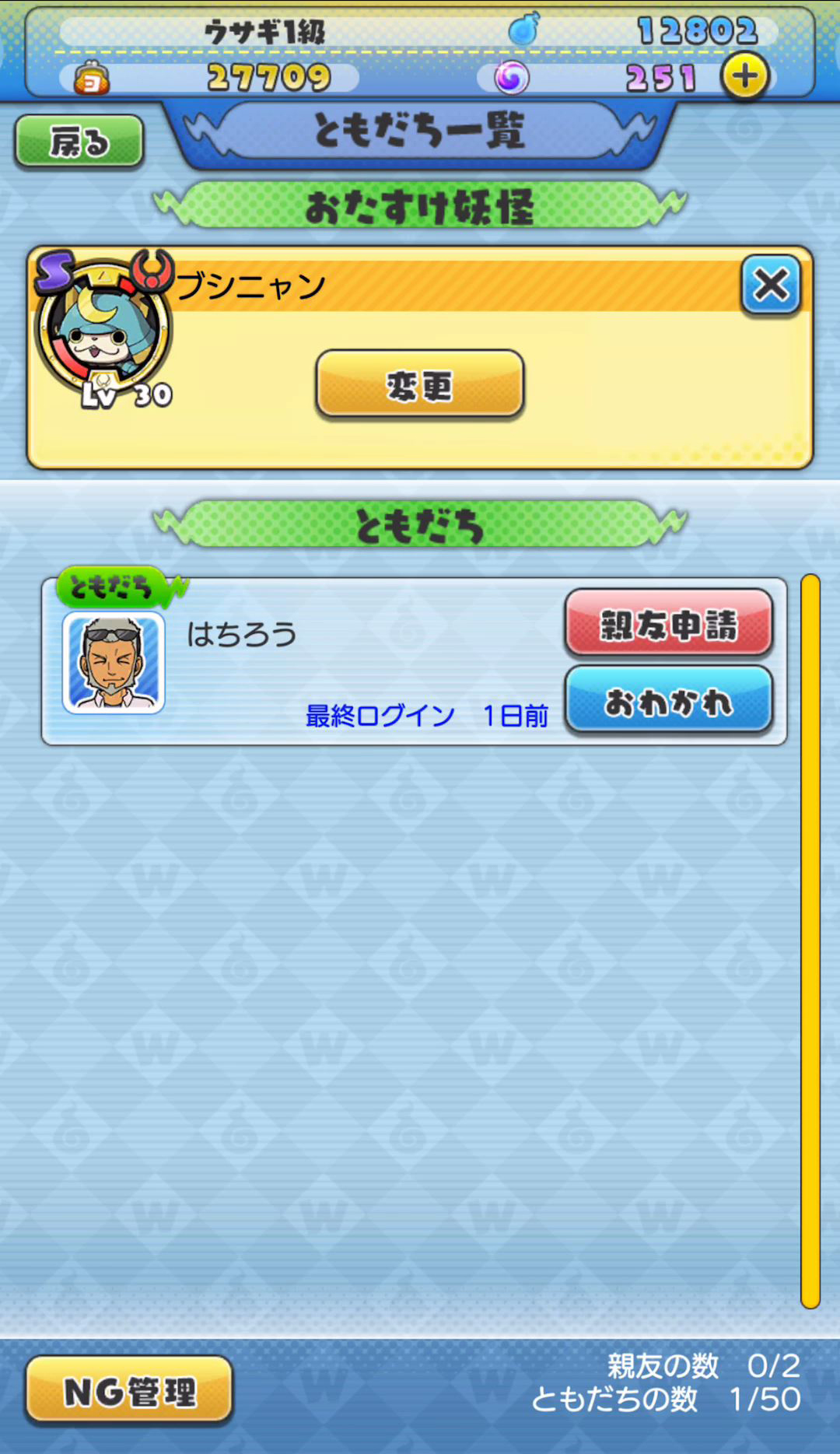View はちろう's profile avatar
This screenshot has height=1454, width=840.
coord(114,663)
